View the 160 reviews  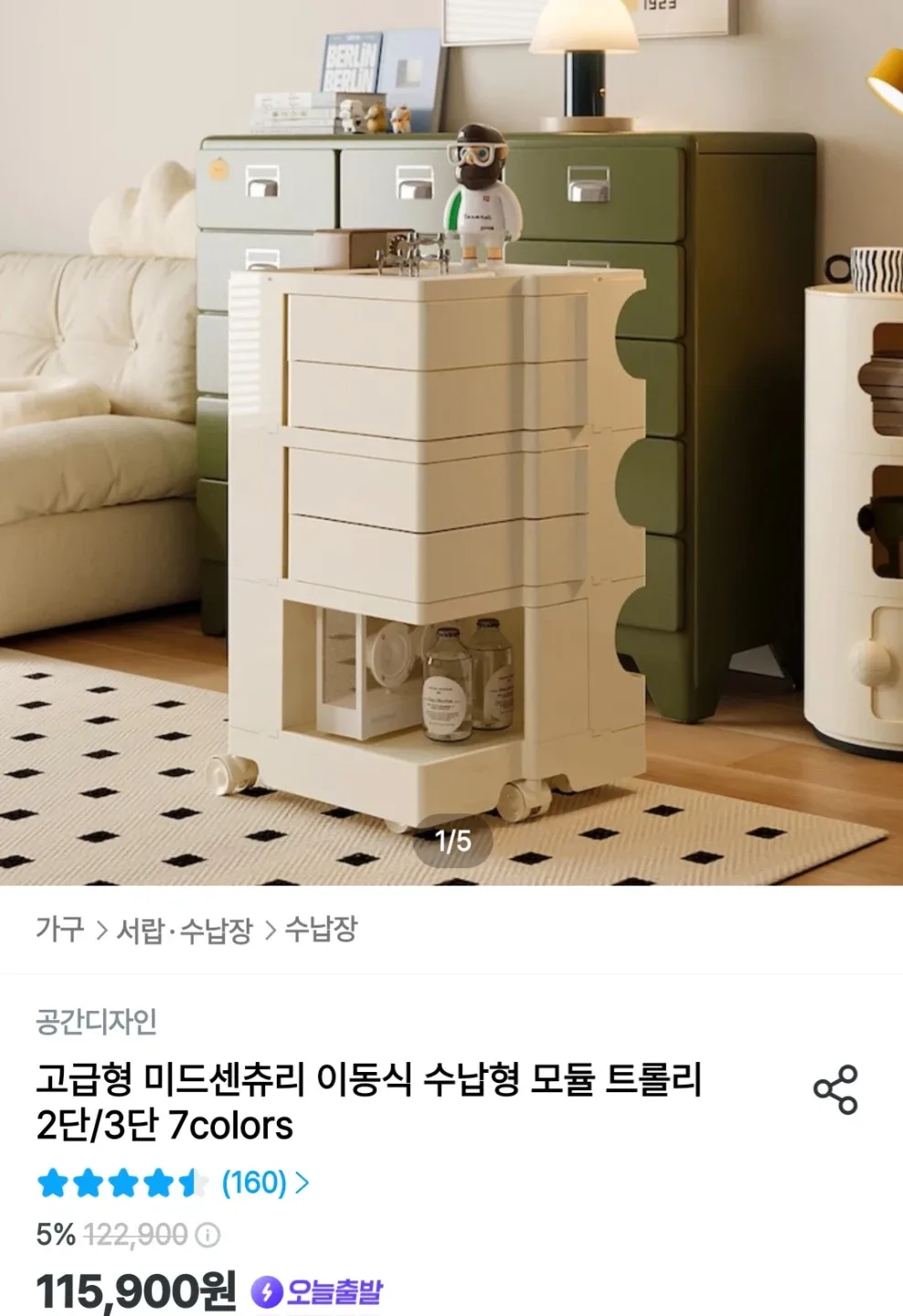264,1183
